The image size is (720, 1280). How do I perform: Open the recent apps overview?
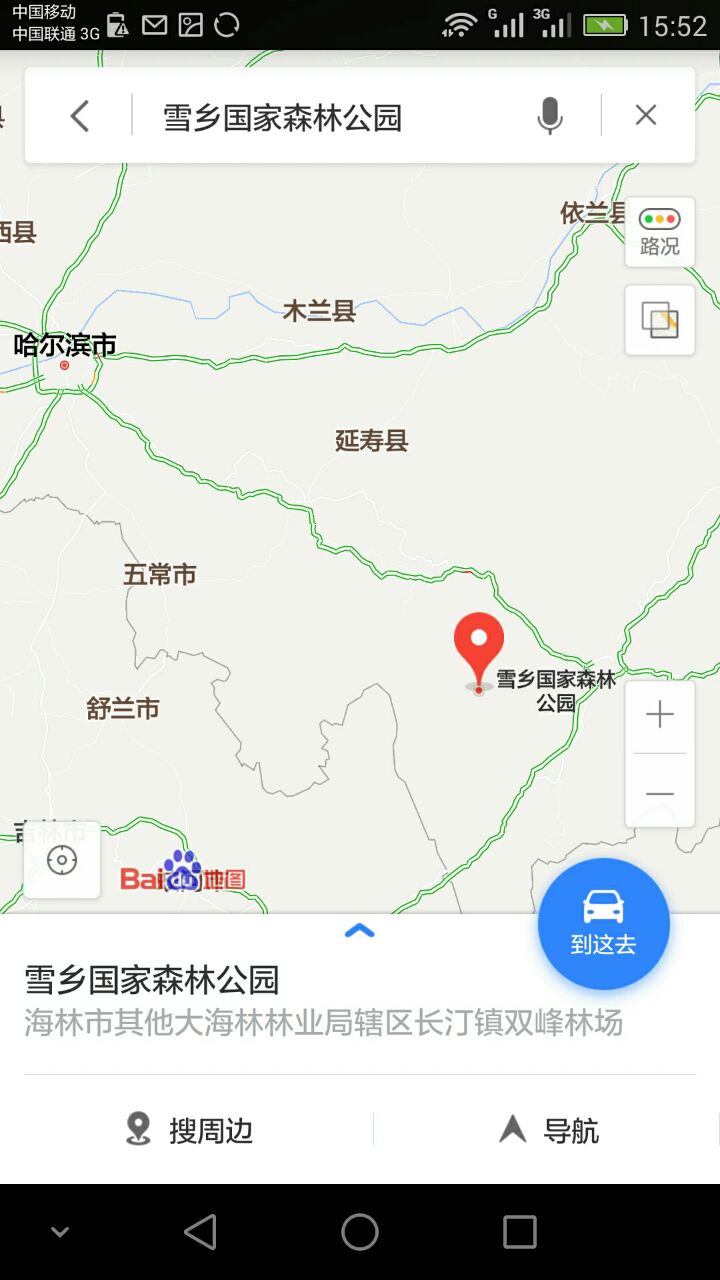click(x=519, y=1232)
